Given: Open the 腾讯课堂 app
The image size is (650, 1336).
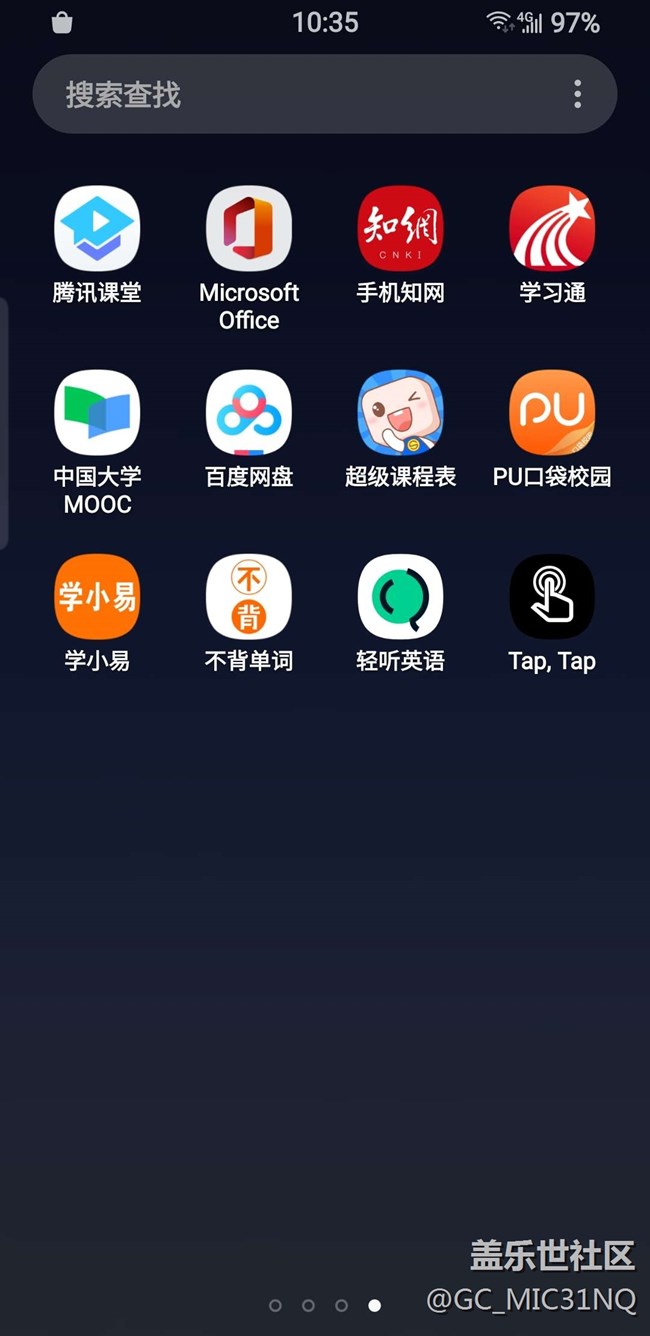Looking at the screenshot, I should pyautogui.click(x=97, y=229).
